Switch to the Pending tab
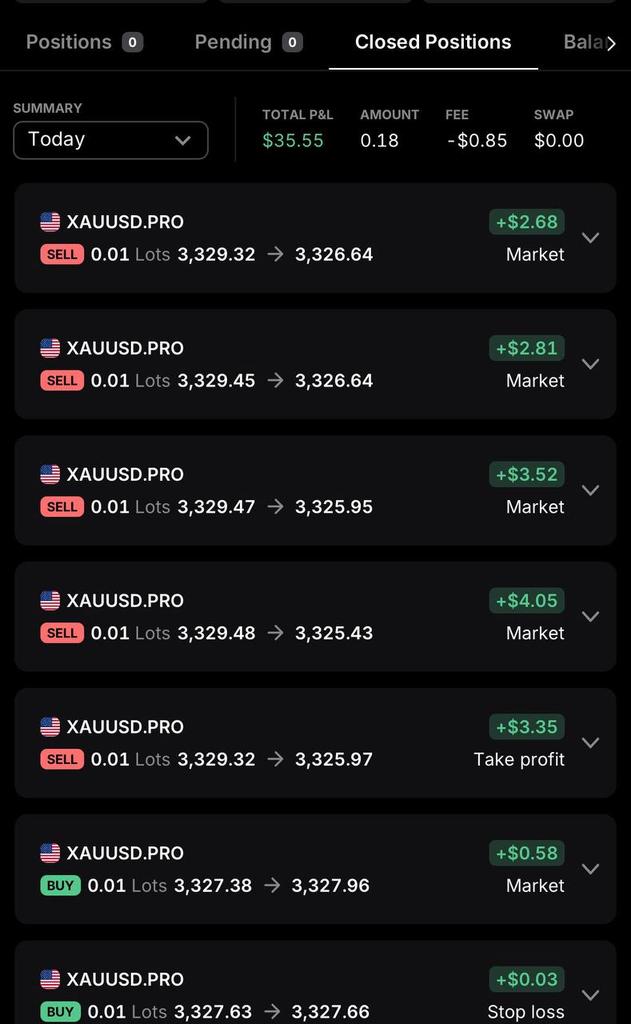 tap(248, 42)
